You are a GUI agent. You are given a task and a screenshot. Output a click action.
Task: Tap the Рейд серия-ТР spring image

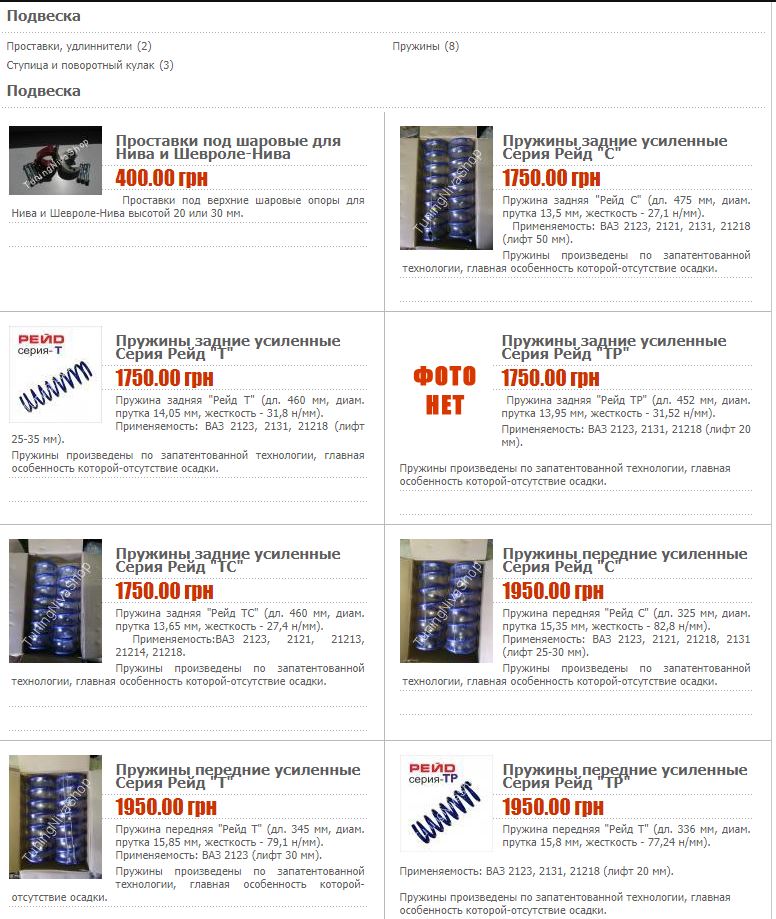[x=446, y=803]
